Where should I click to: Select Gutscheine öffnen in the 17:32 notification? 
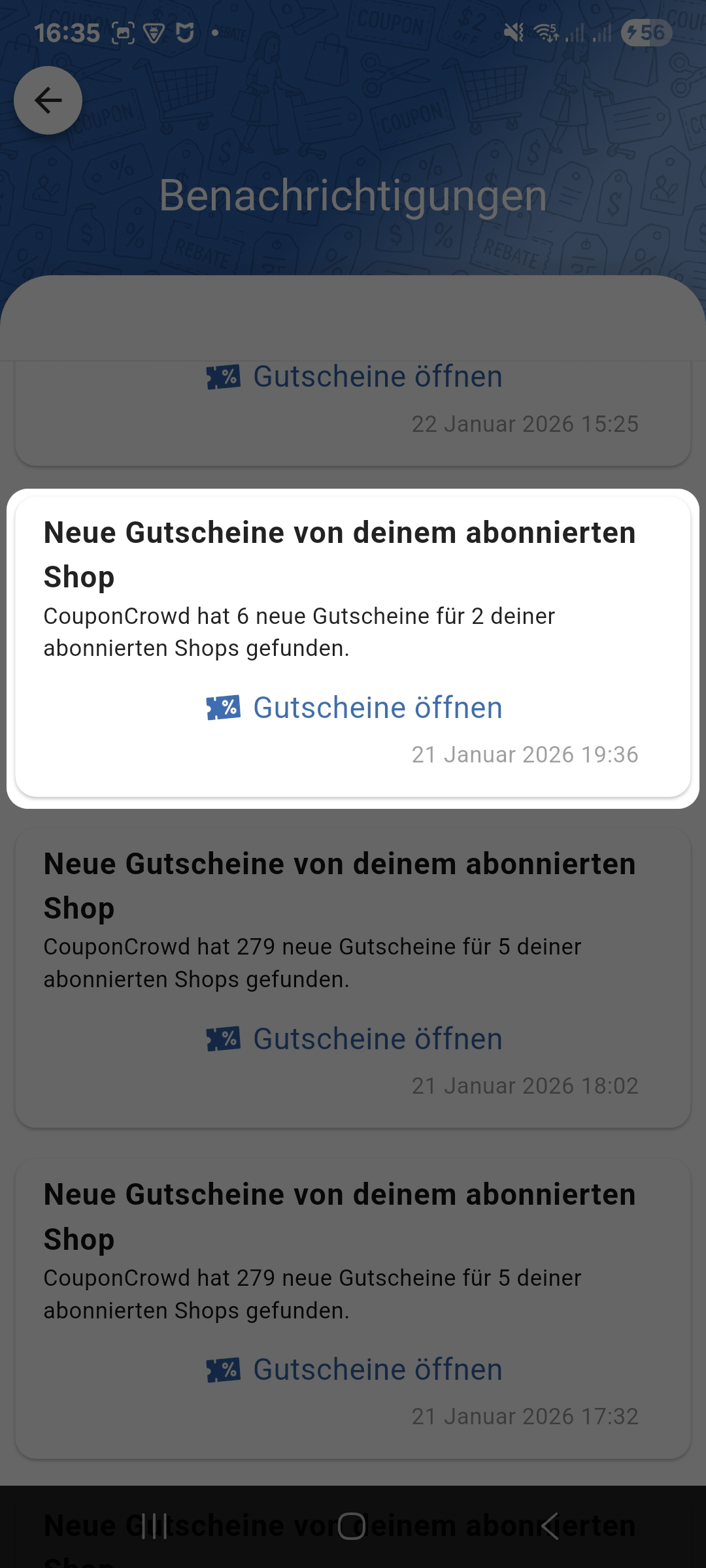(354, 1370)
